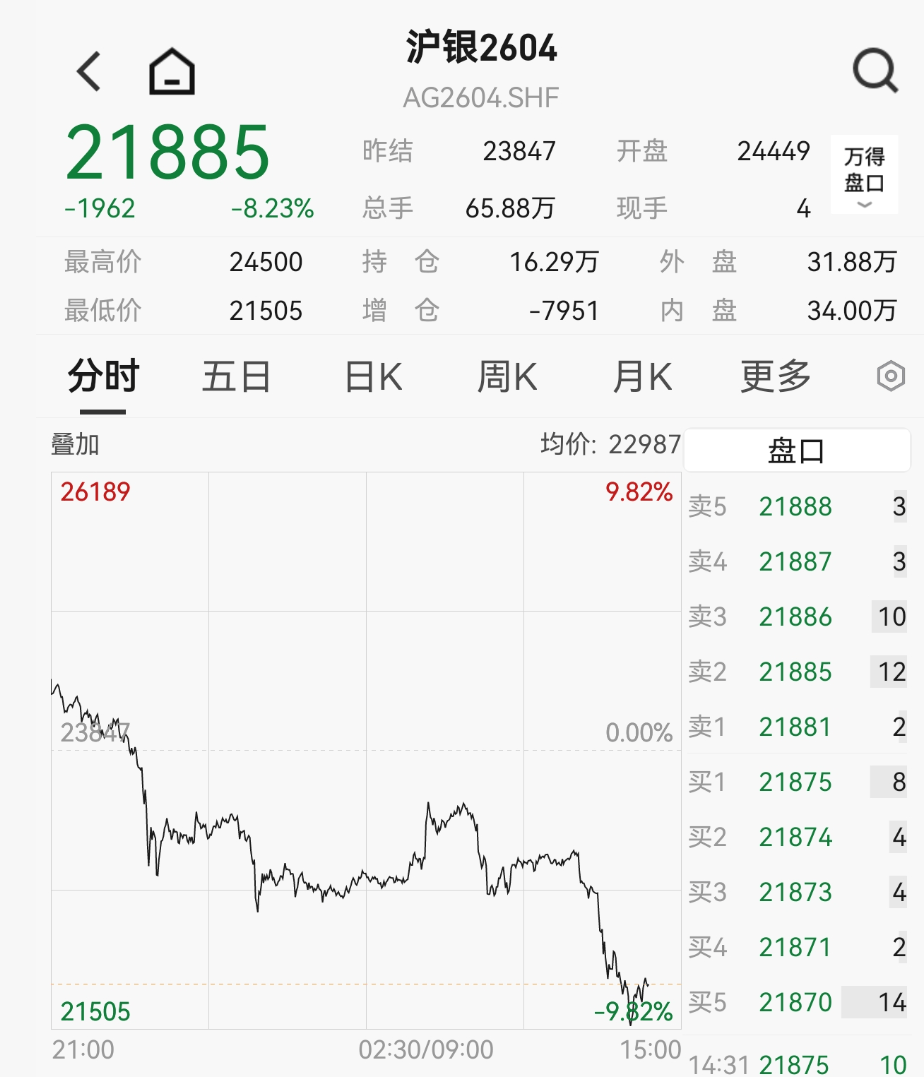
Task: Select the 分时 intraday tab
Action: 104,377
